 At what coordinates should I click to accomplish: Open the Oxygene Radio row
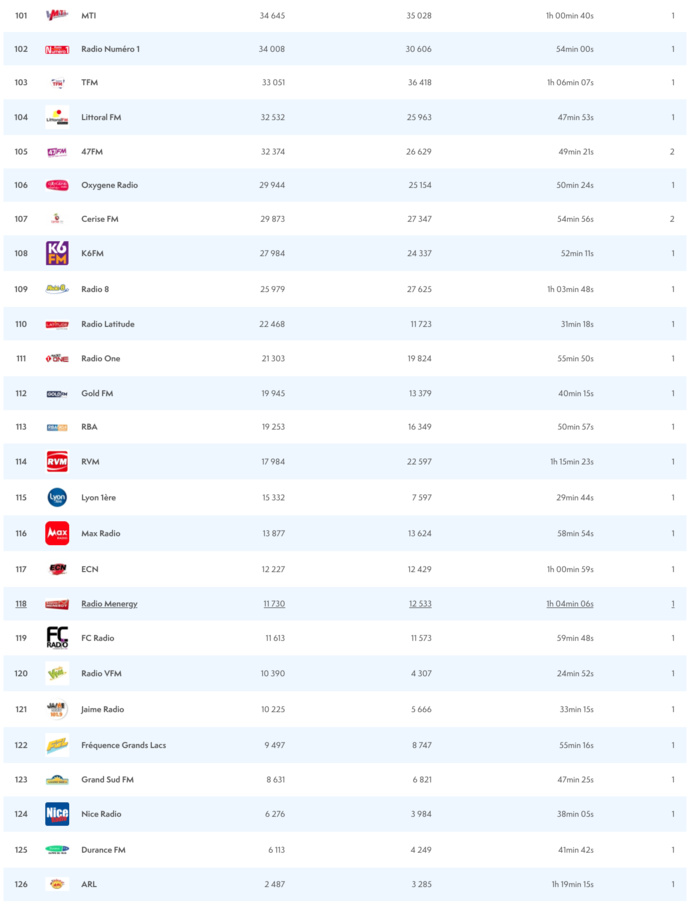109,186
